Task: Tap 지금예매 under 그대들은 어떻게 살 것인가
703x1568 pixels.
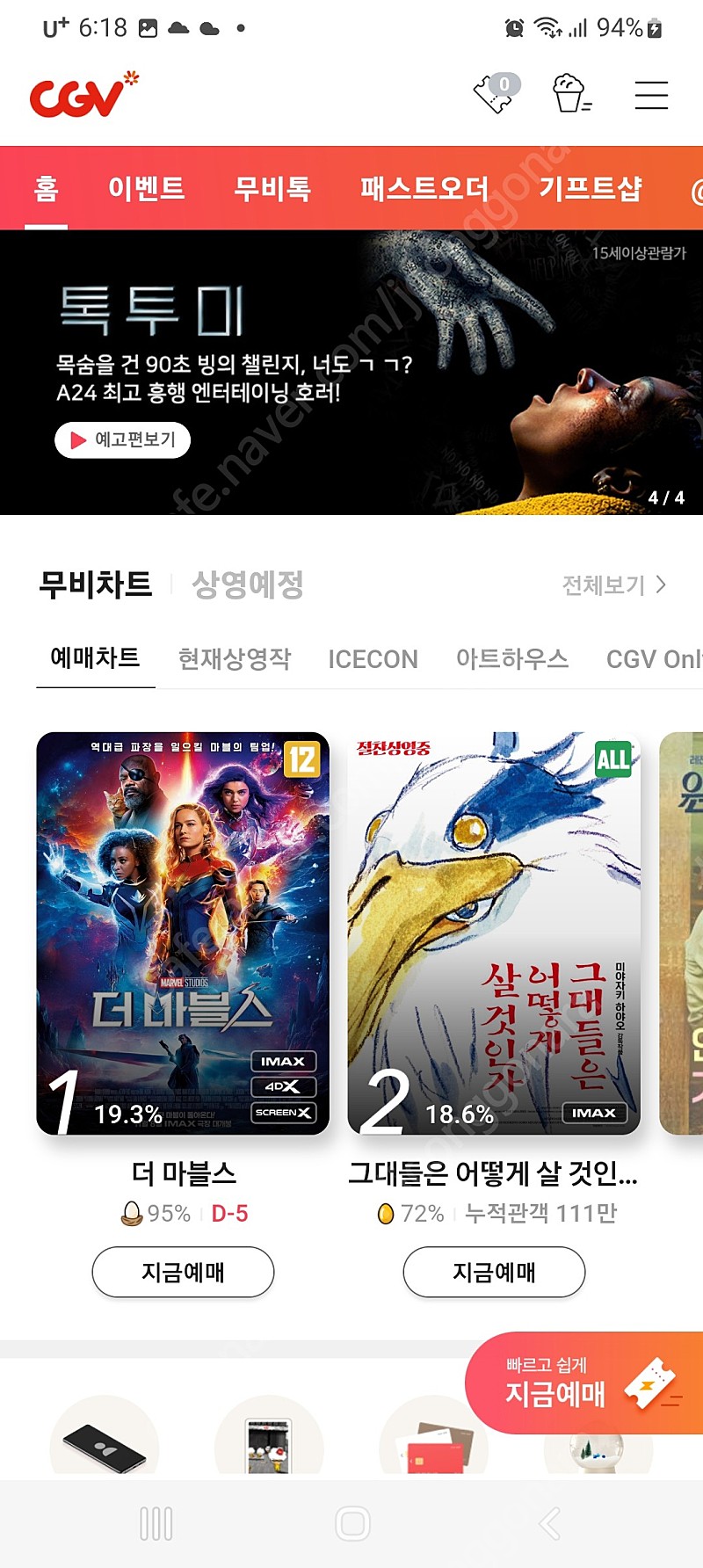Action: point(493,1272)
